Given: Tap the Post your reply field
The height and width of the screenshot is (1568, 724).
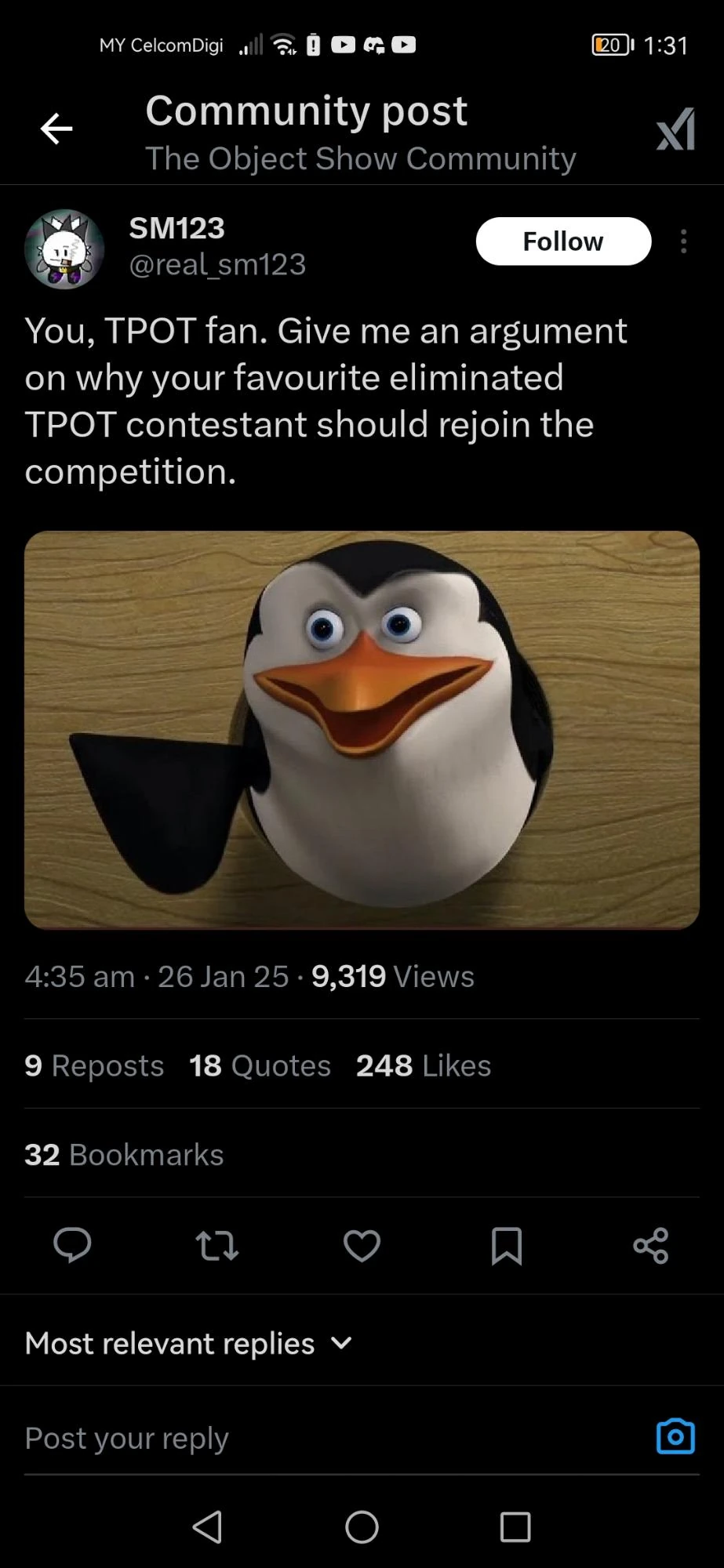Looking at the screenshot, I should [314, 1438].
